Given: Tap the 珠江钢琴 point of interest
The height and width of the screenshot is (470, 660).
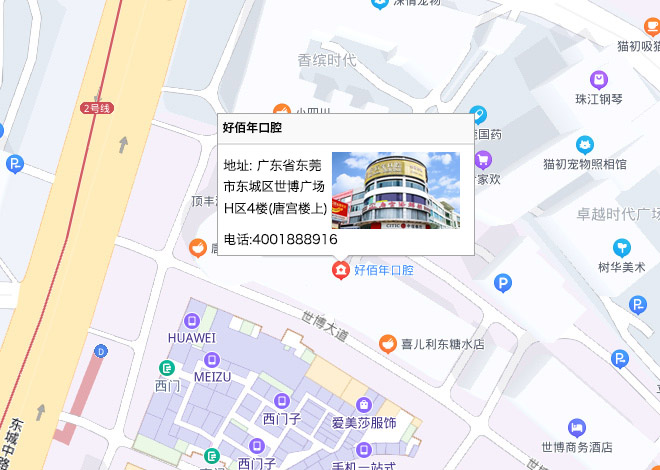Looking at the screenshot, I should (x=599, y=79).
